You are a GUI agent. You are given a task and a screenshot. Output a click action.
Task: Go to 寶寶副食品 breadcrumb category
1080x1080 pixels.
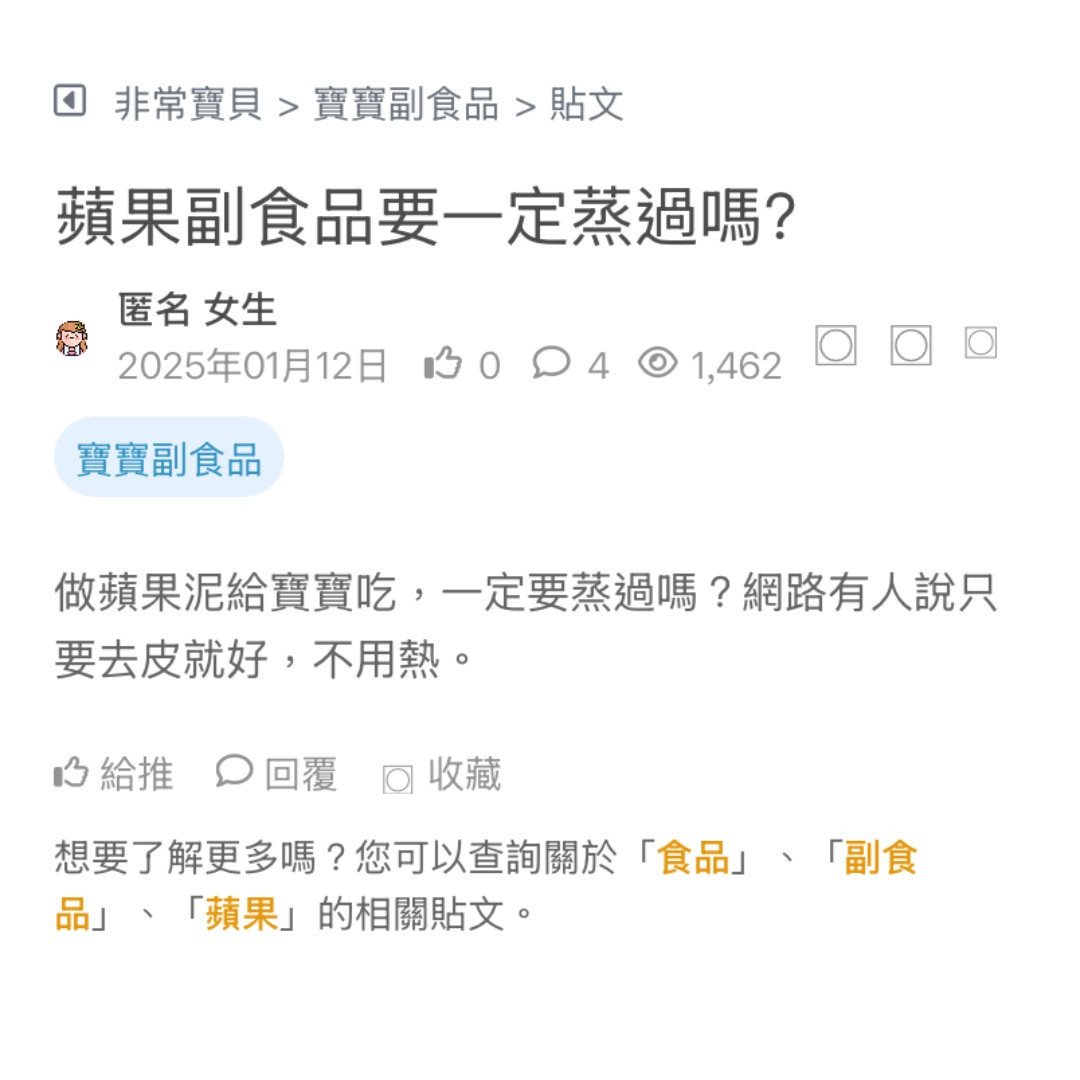coord(406,104)
